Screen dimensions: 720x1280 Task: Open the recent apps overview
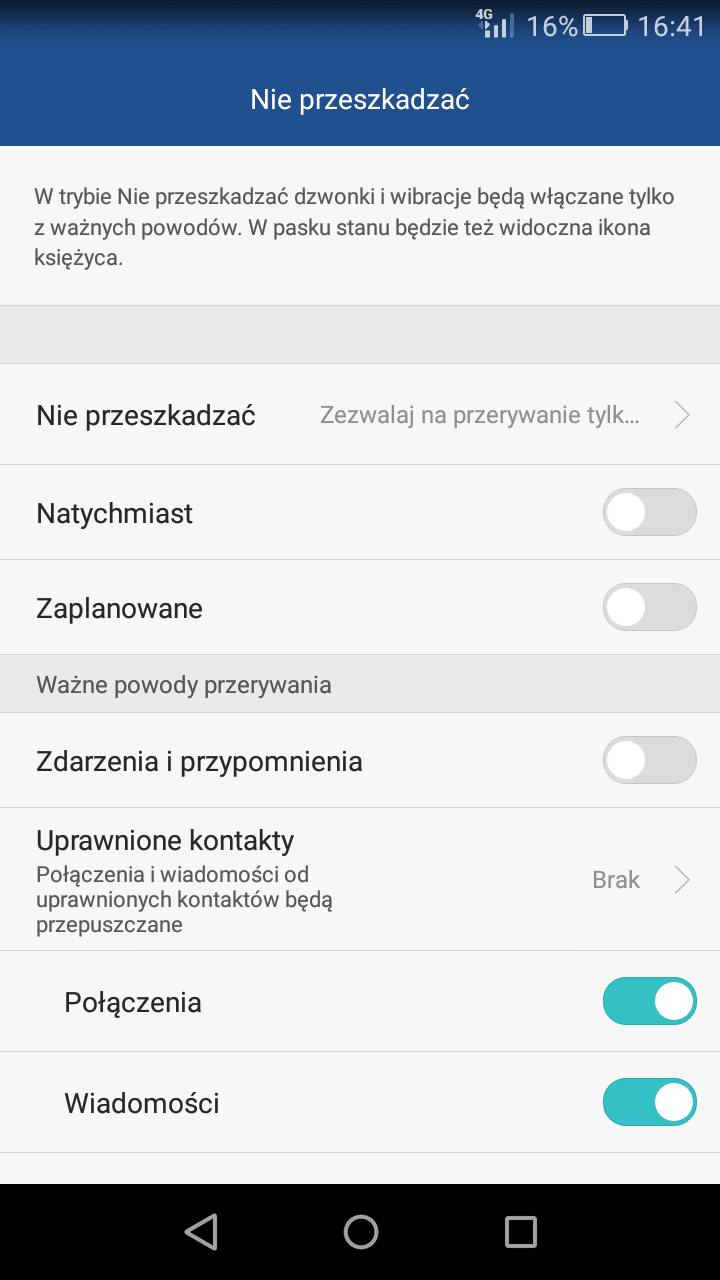click(520, 1232)
